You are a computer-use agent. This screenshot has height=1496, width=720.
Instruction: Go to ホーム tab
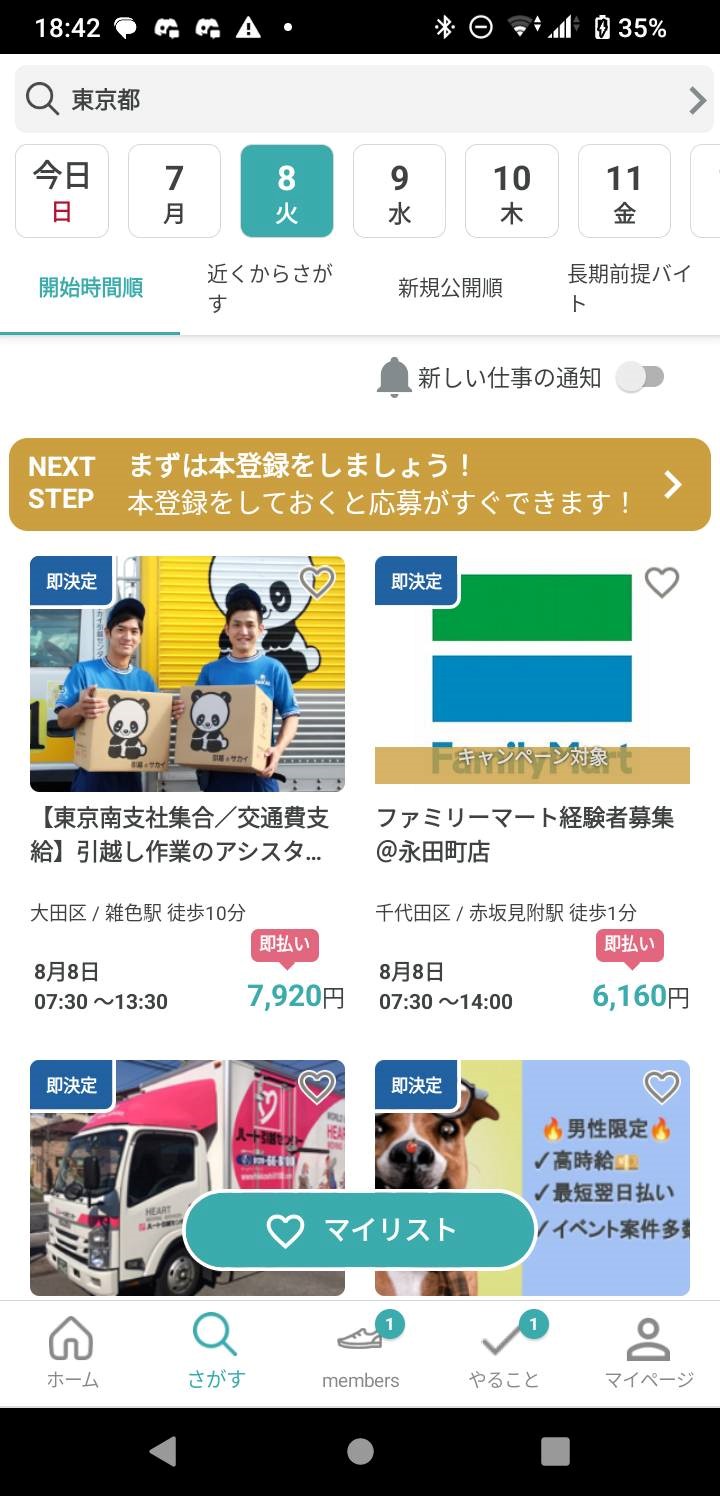(72, 1352)
